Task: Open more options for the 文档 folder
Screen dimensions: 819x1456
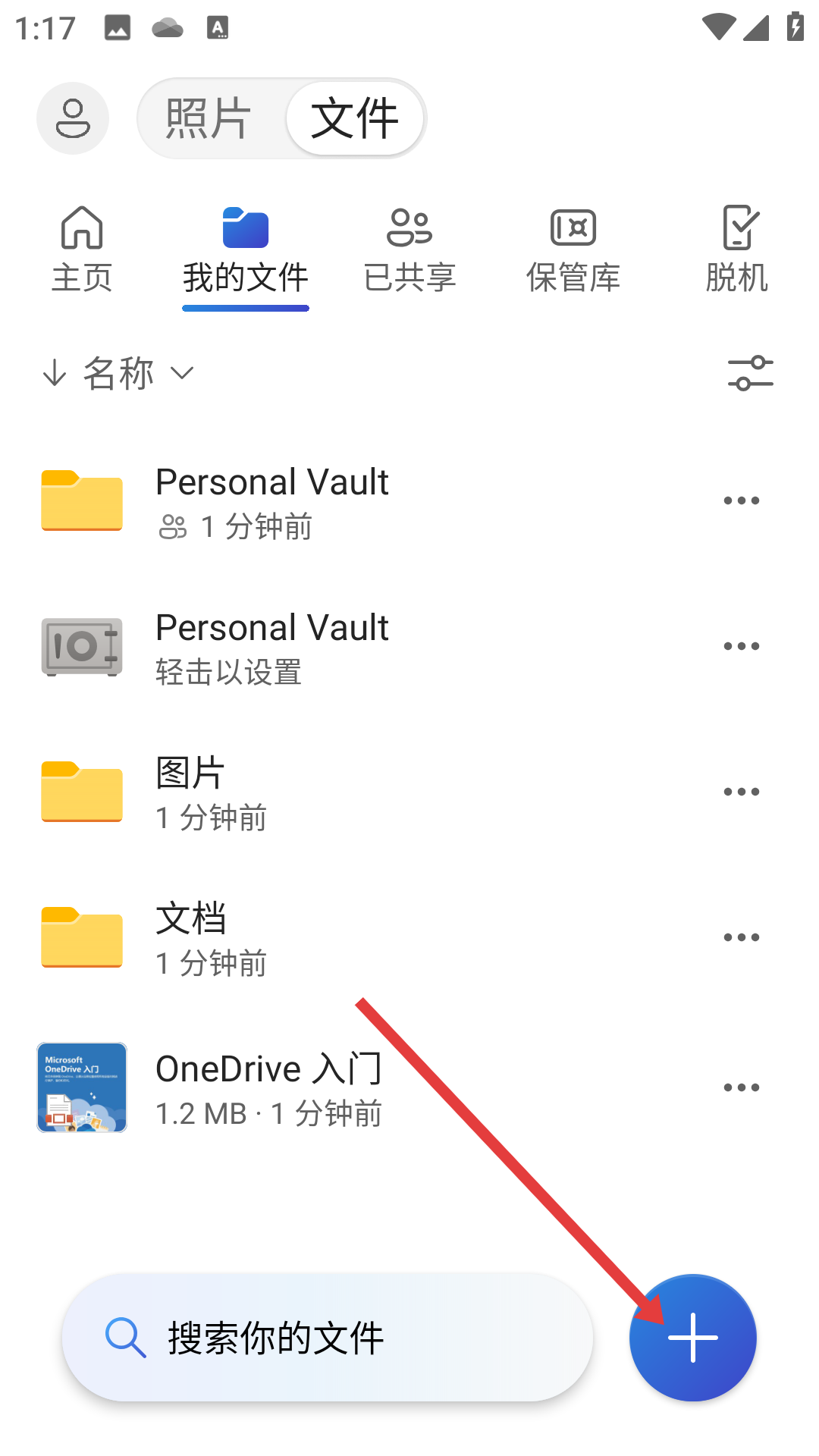Action: tap(741, 937)
